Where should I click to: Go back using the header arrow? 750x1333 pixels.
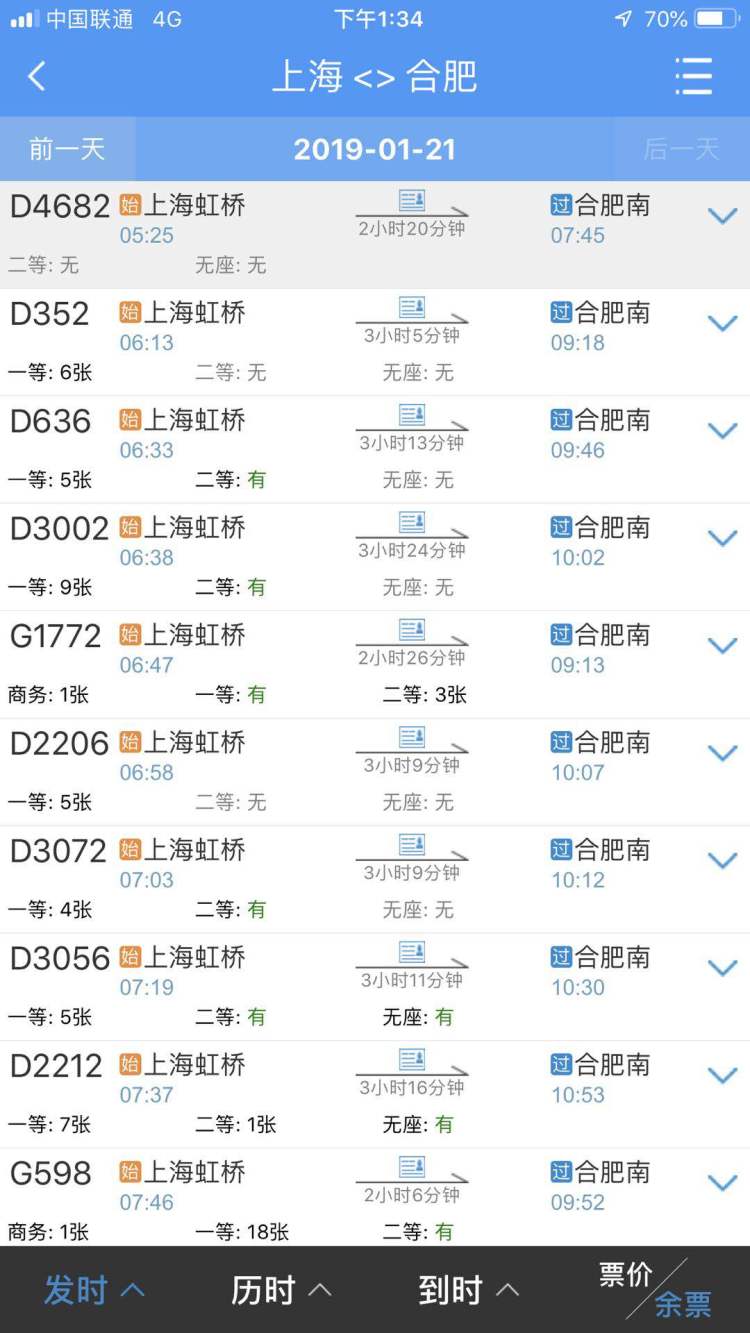[37, 76]
